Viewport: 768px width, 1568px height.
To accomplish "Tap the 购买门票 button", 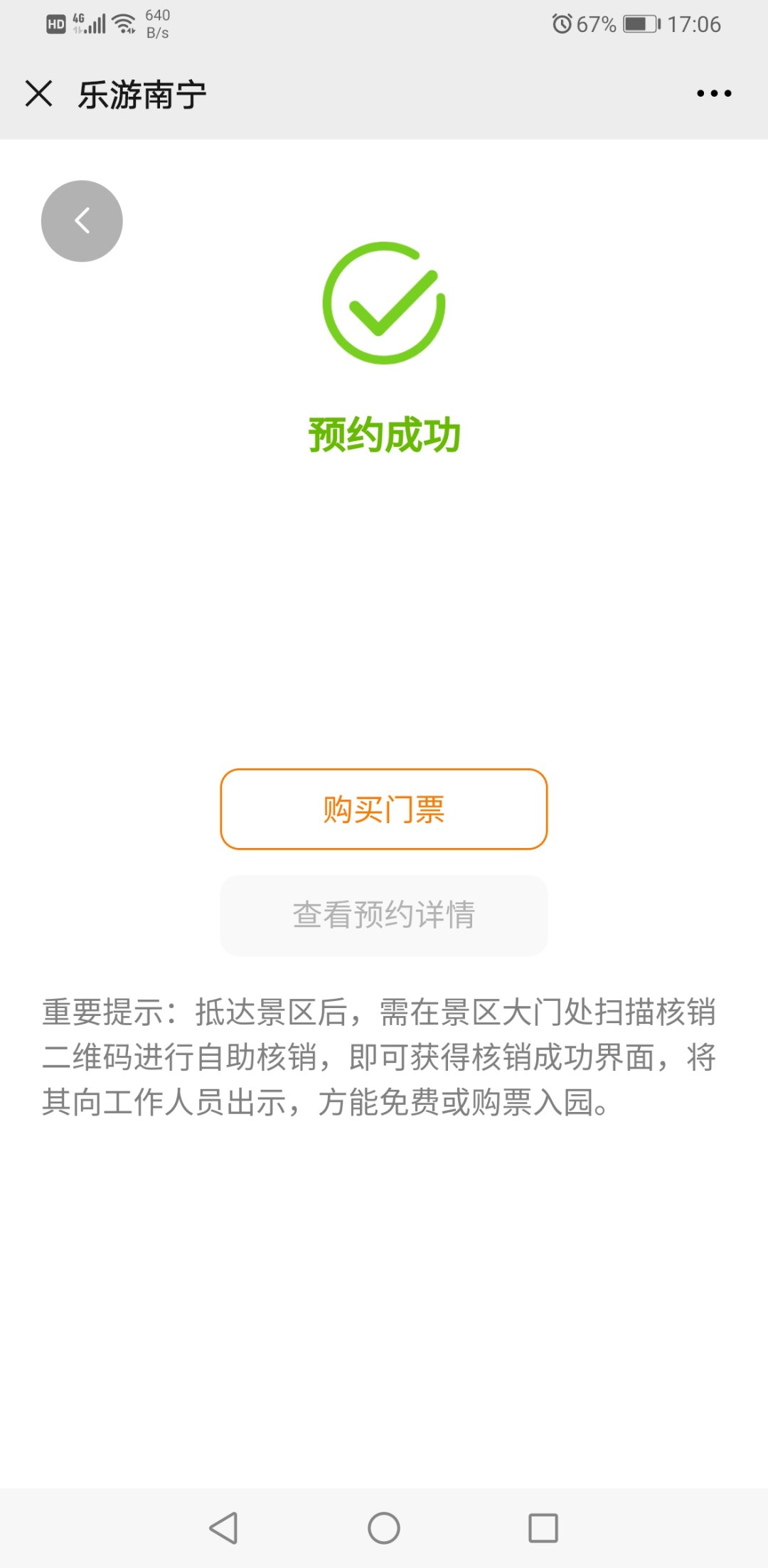I will click(384, 809).
